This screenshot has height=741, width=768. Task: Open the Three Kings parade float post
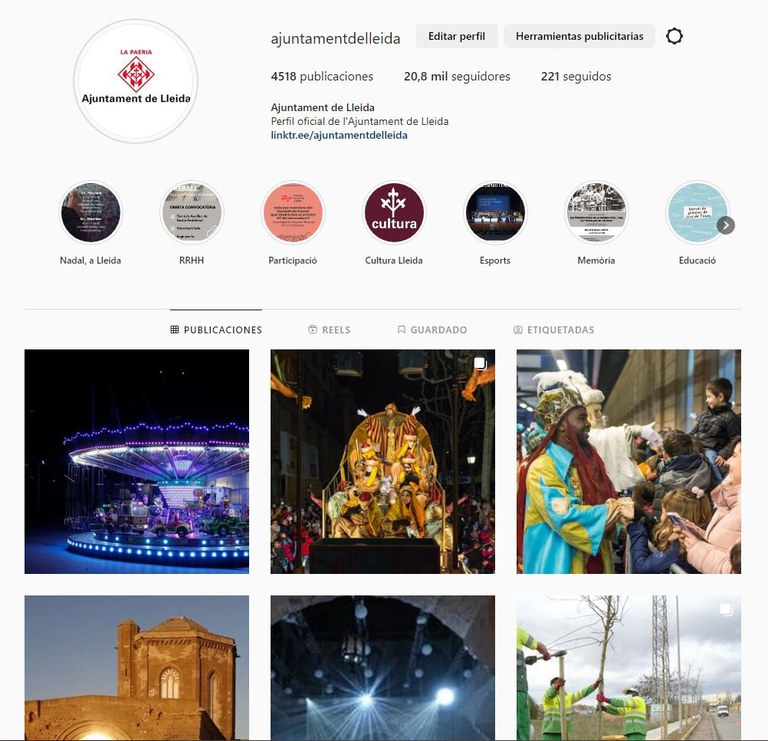(x=383, y=461)
